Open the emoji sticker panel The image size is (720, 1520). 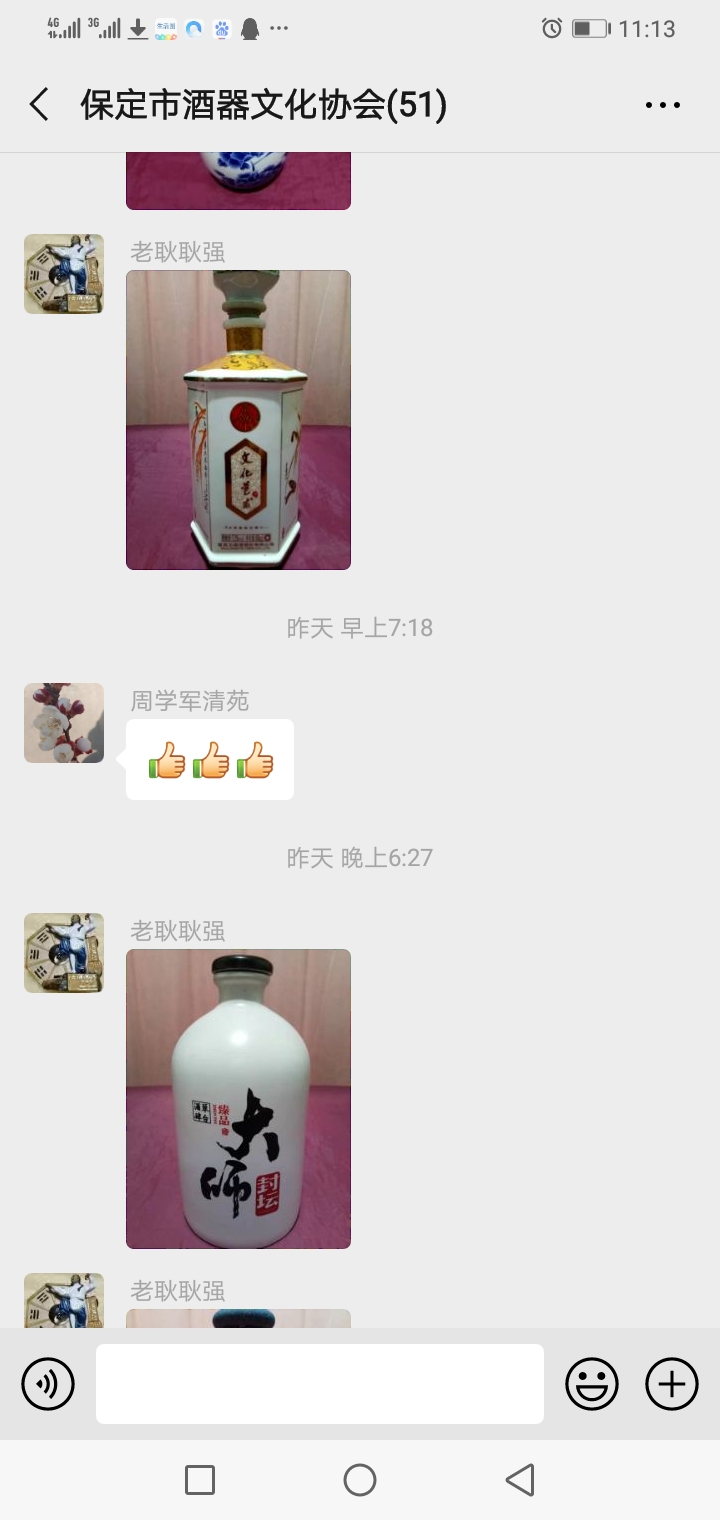(x=592, y=1384)
